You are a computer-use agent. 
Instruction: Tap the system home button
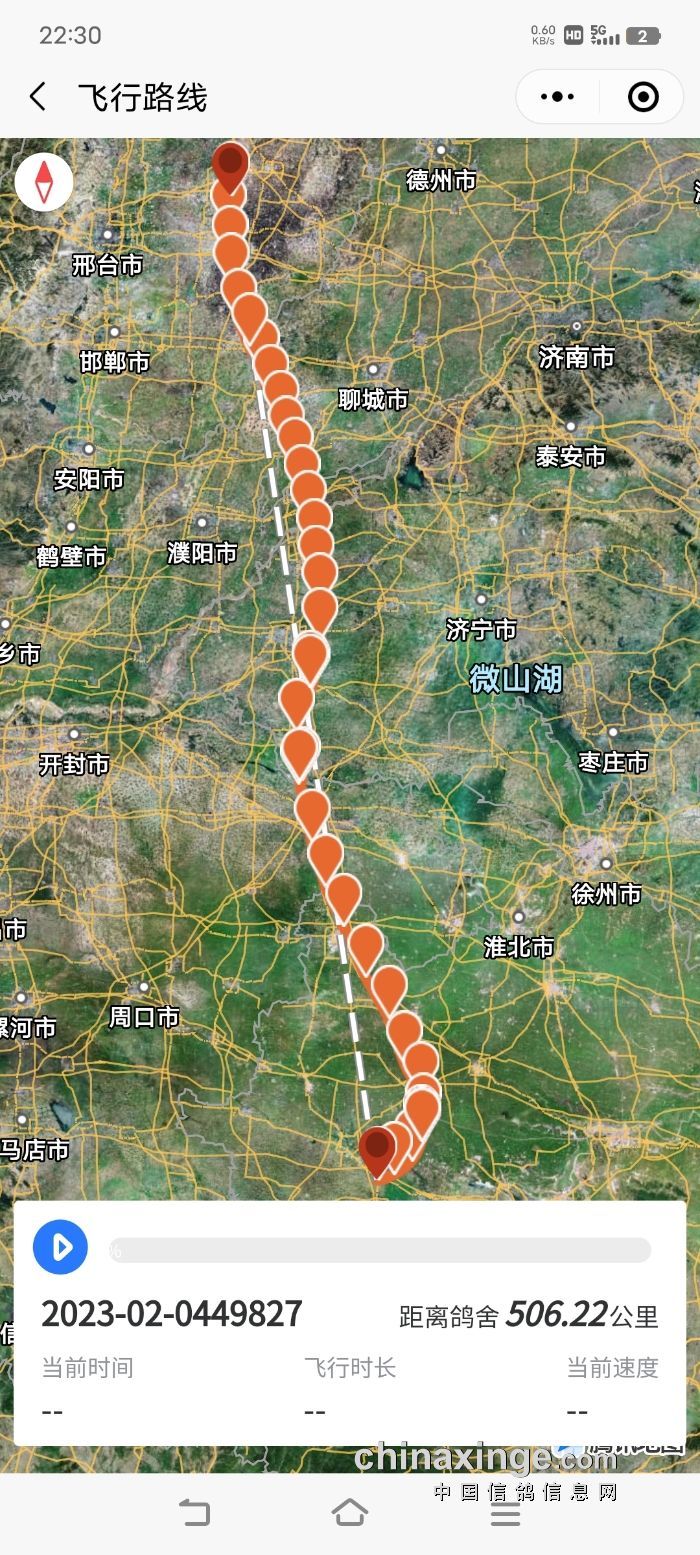coord(349,1512)
